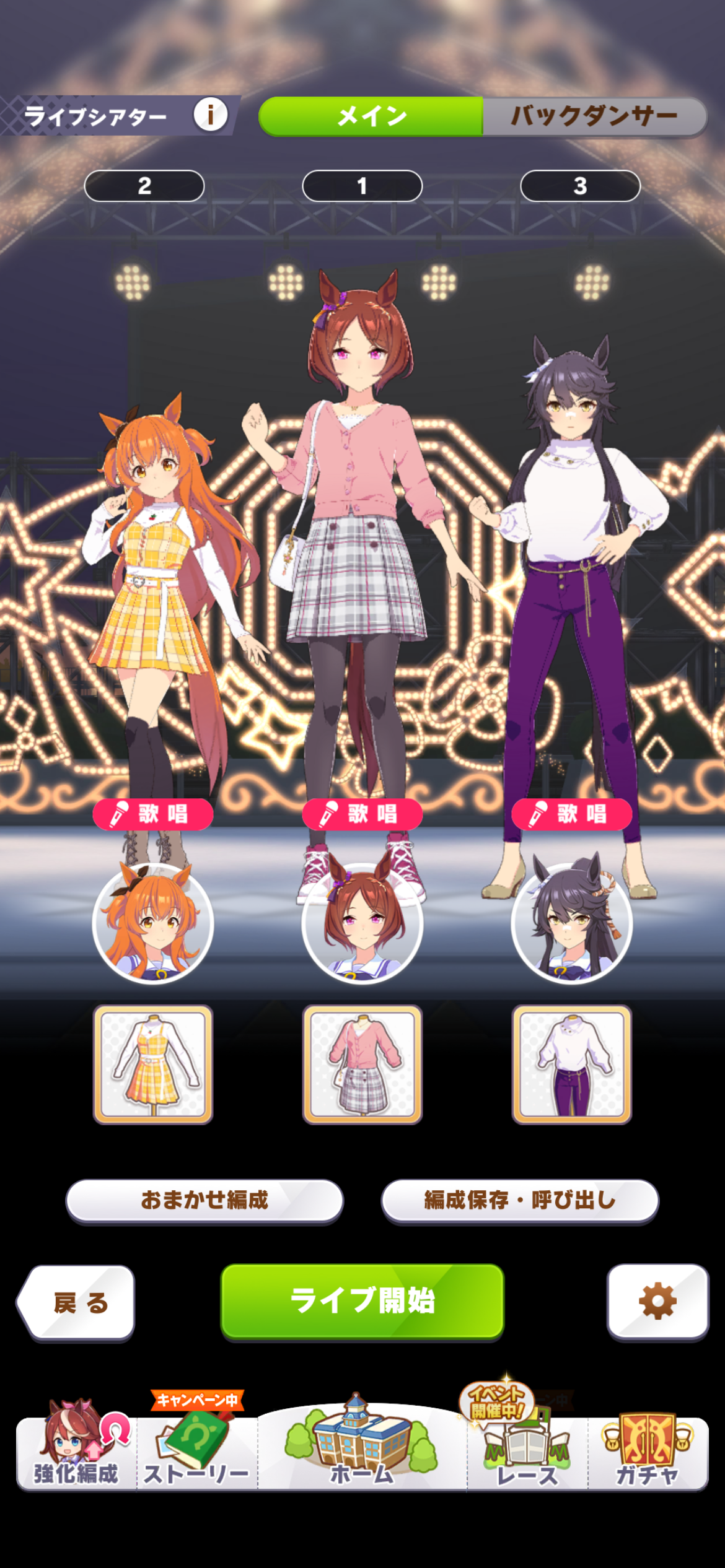
Task: Toggle 歌唱 for position 1 singer
Action: coord(362,814)
